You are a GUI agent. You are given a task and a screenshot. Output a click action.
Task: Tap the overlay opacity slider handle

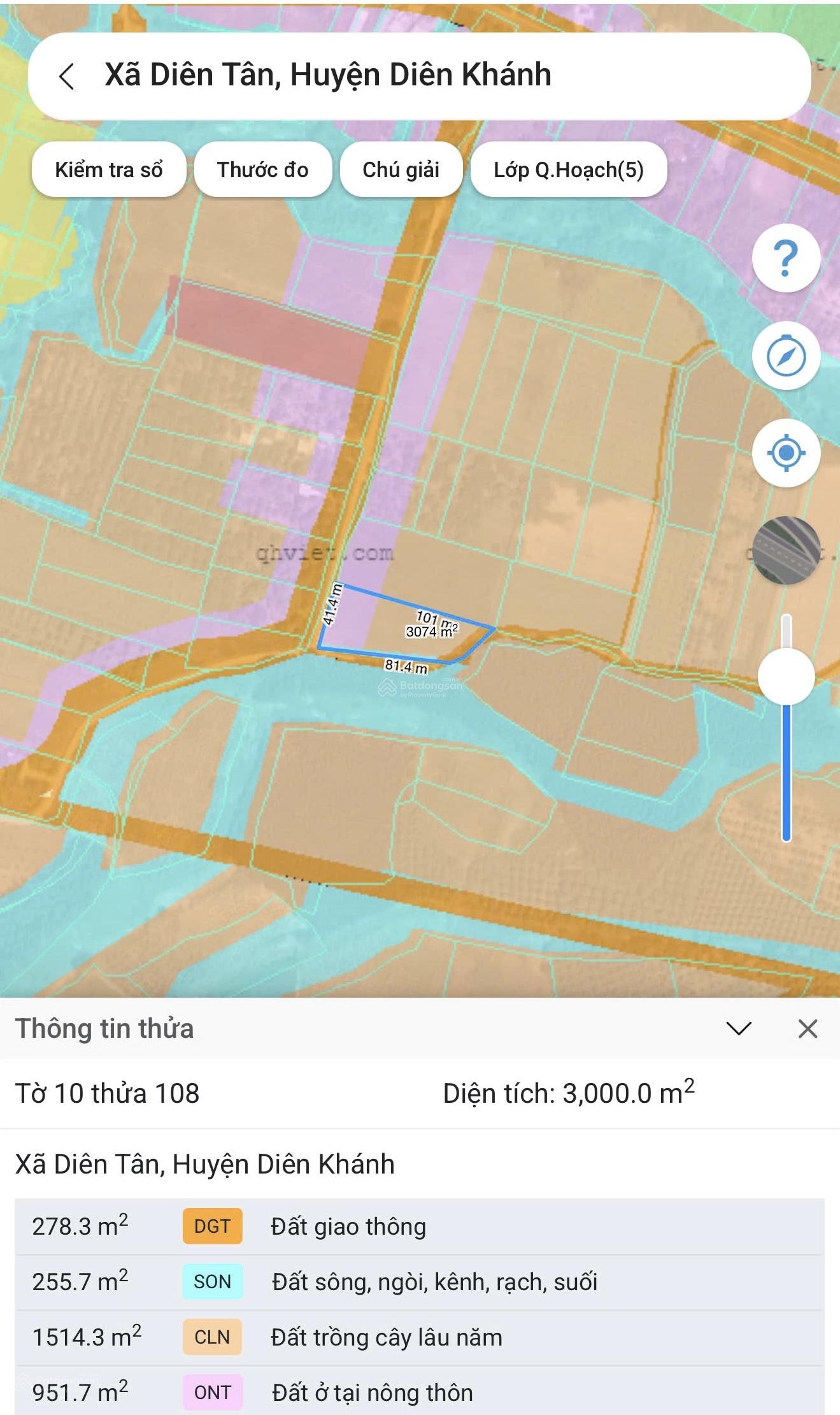click(786, 677)
